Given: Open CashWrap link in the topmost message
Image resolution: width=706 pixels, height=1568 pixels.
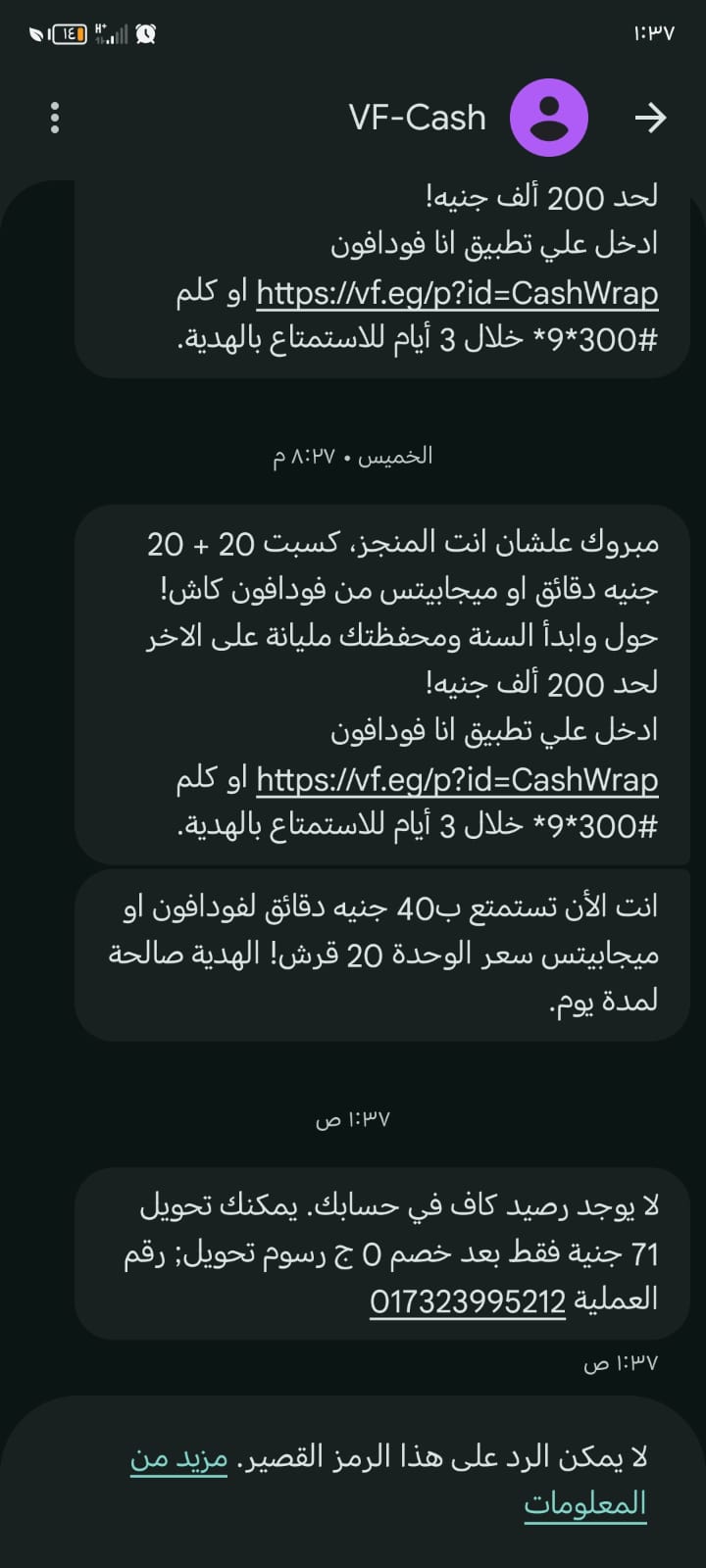Looking at the screenshot, I should (x=456, y=293).
